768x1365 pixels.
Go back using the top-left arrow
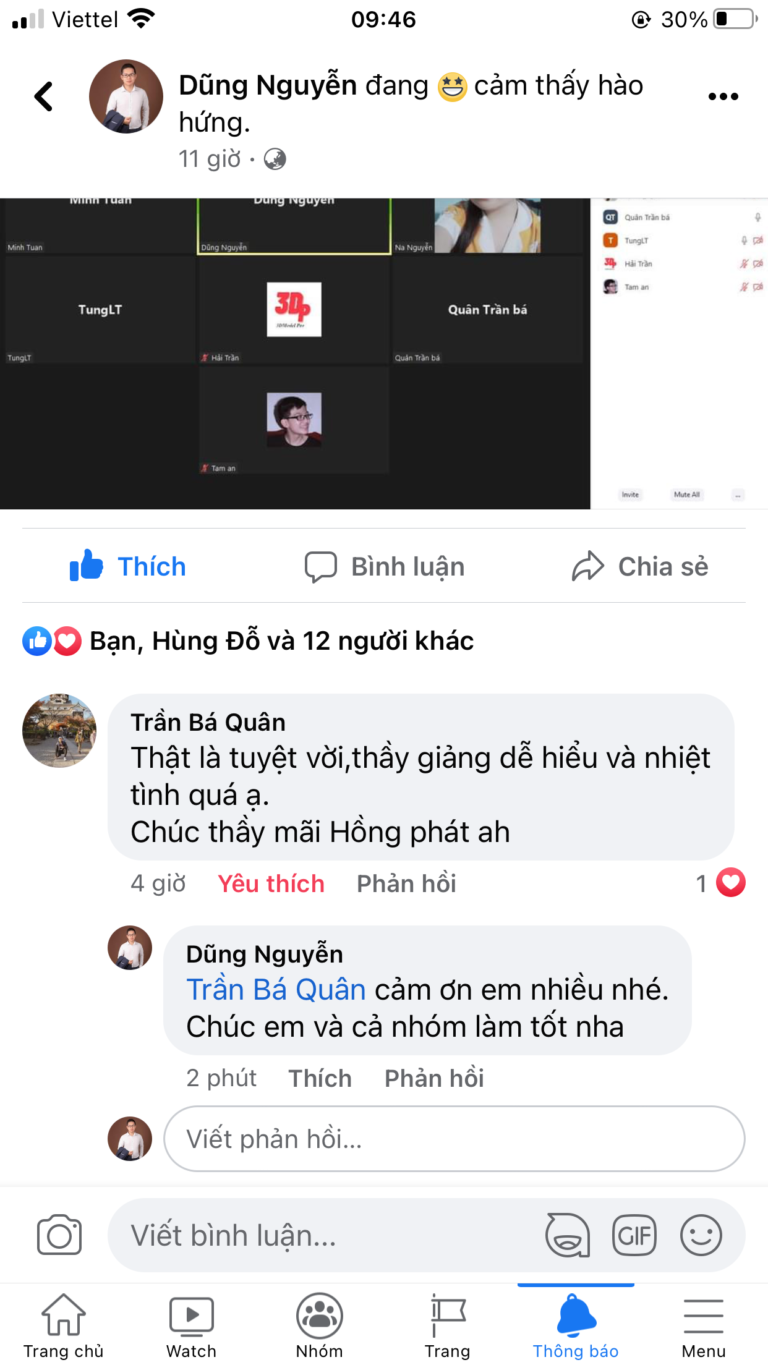[43, 96]
